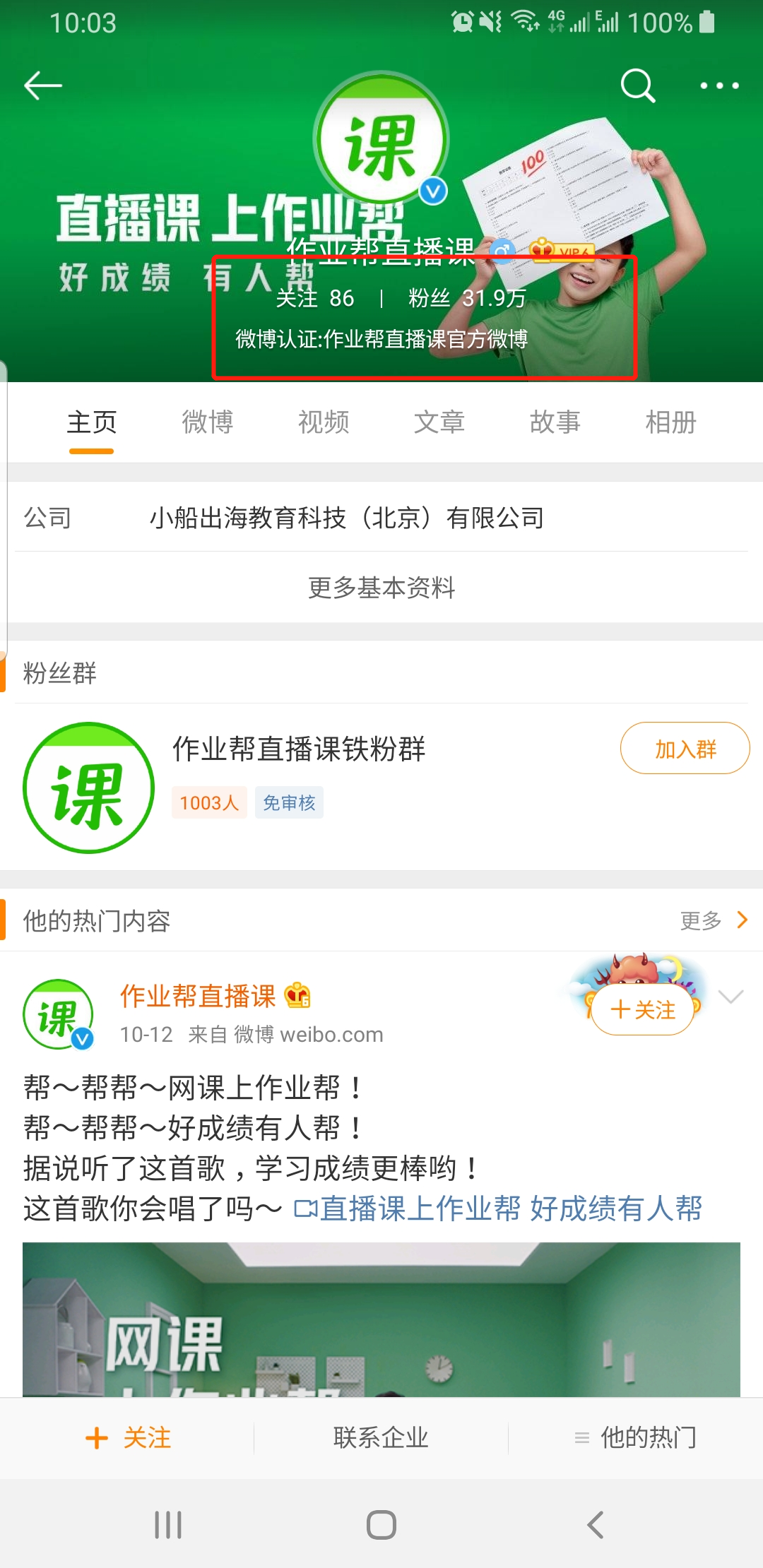View 更多基本资料
The width and height of the screenshot is (763, 1568).
[x=381, y=587]
